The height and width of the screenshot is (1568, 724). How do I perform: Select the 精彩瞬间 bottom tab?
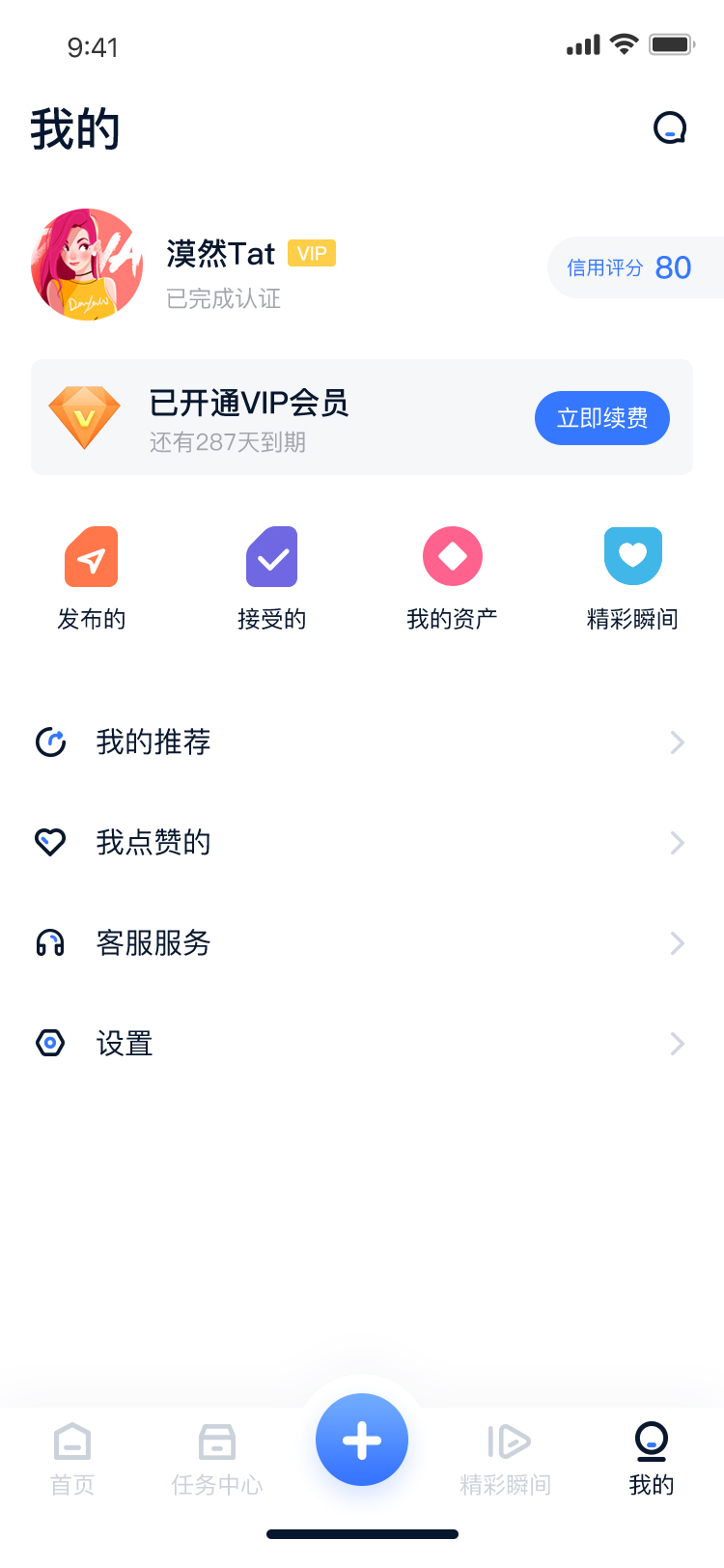click(x=507, y=1458)
